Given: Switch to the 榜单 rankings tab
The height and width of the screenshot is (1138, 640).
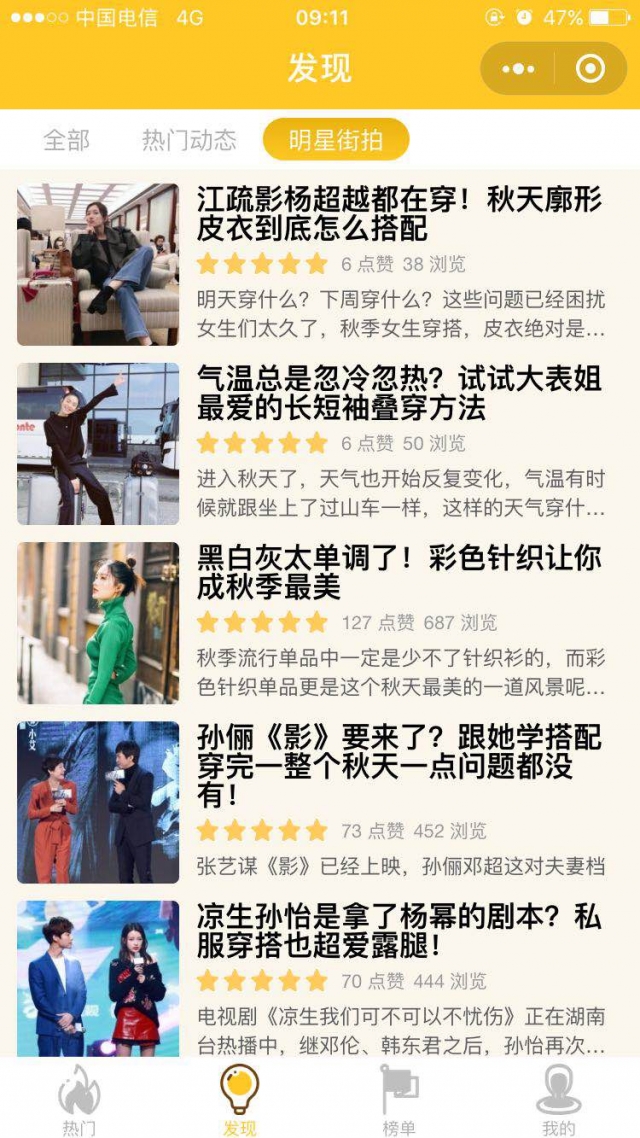Looking at the screenshot, I should coord(399,1100).
